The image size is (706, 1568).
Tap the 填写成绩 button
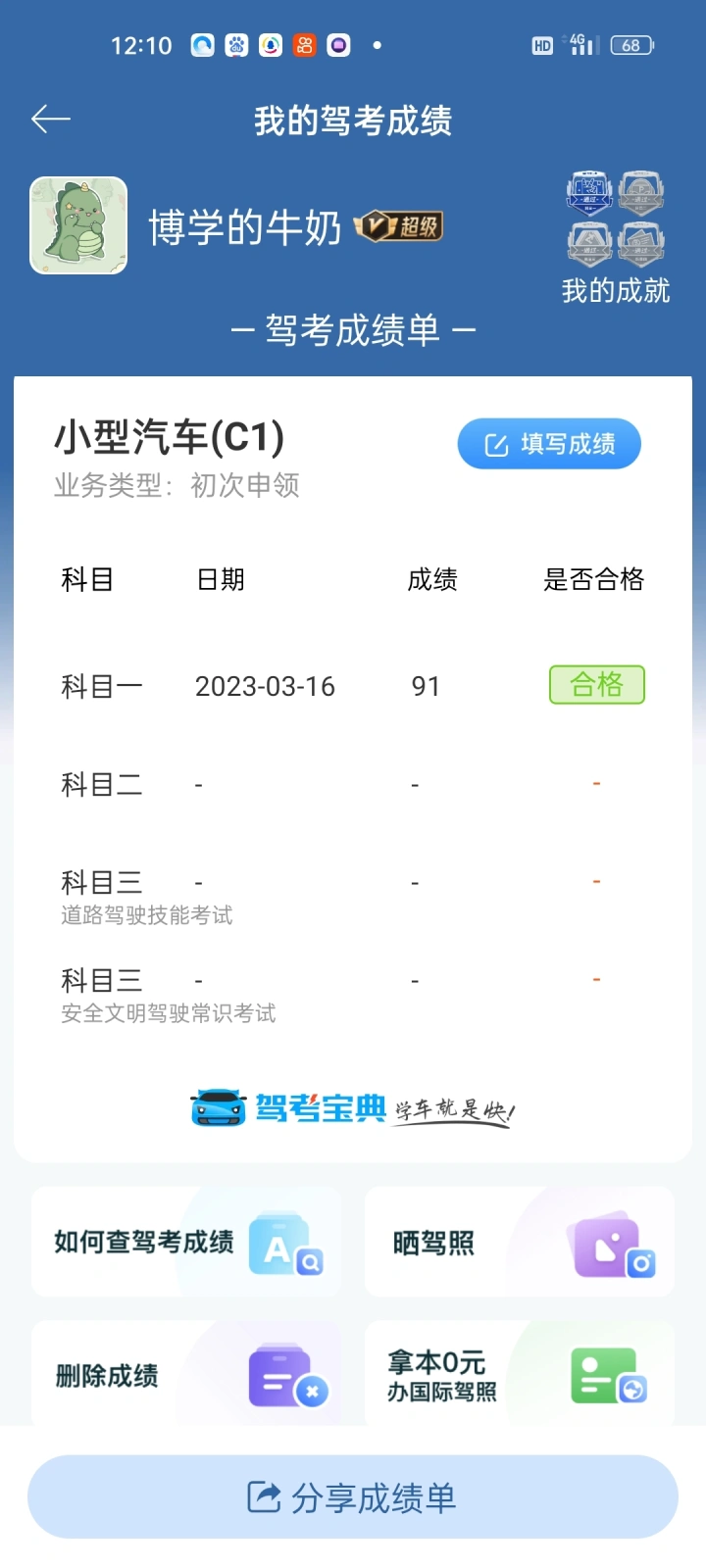(549, 444)
